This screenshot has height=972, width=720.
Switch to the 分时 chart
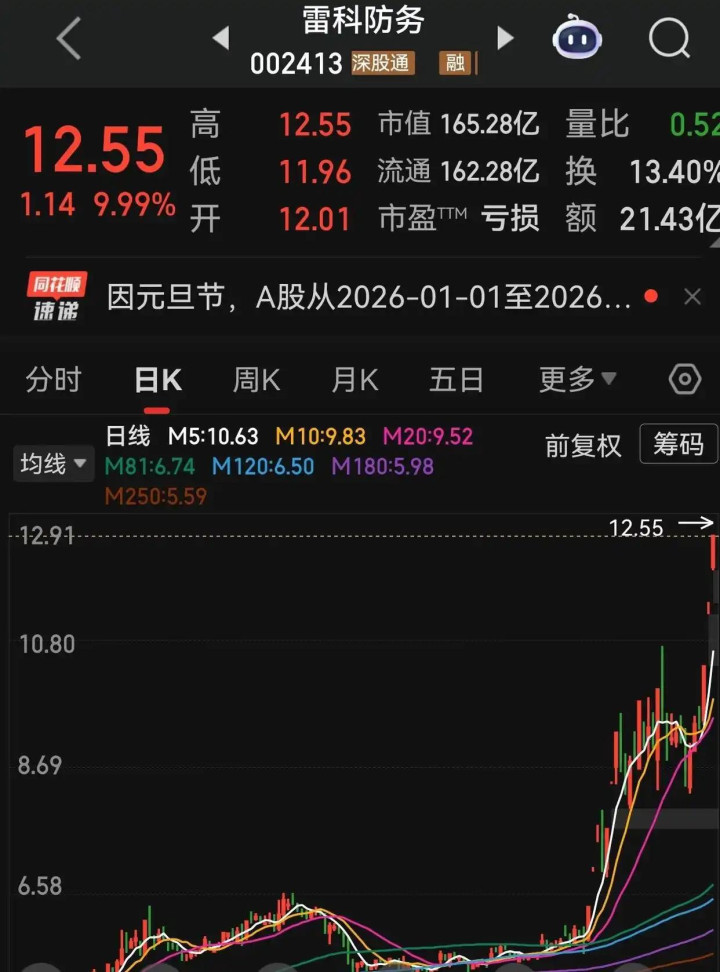point(54,380)
